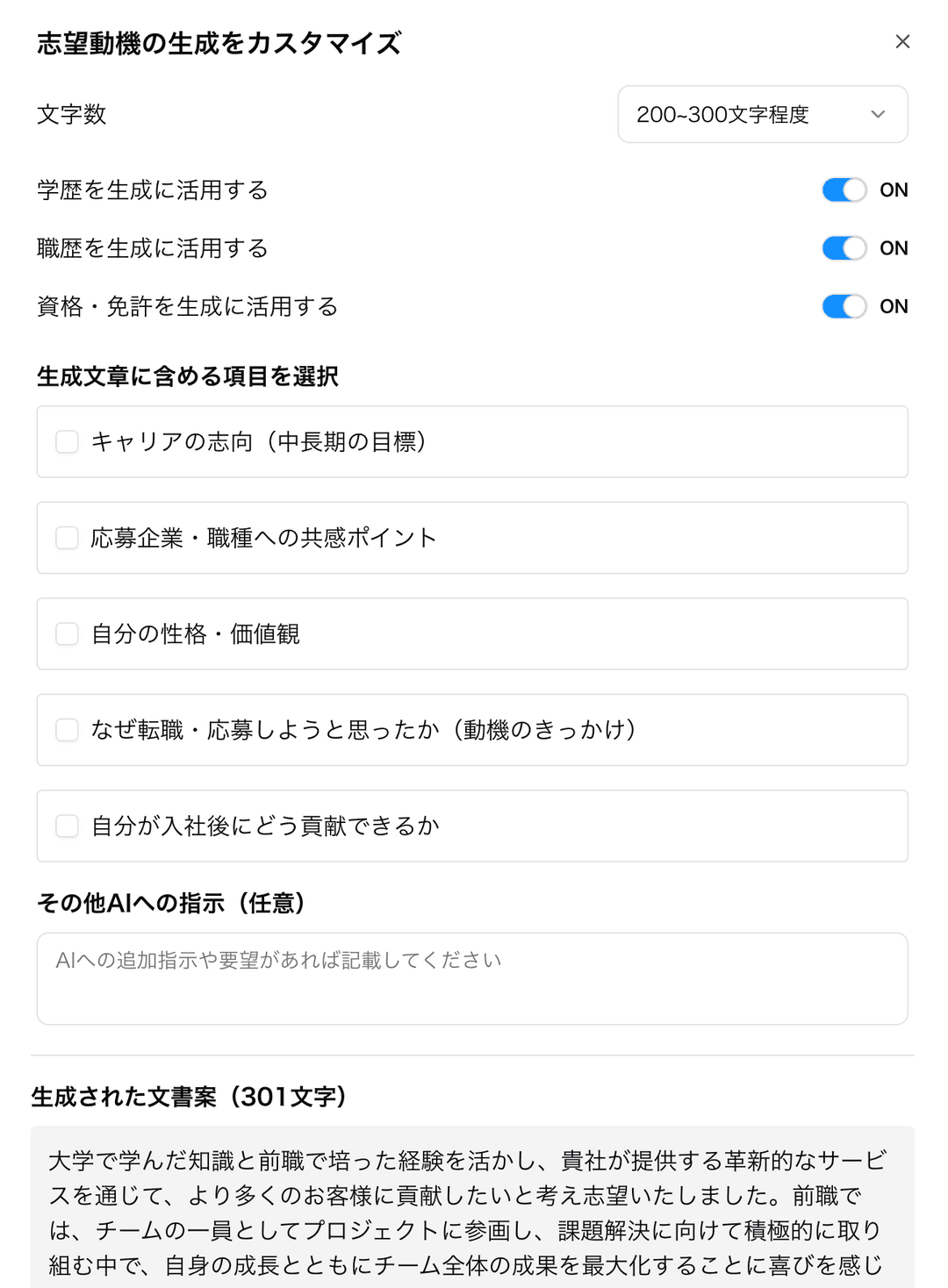Open the 文字数 character count dropdown
Viewport: 948px width, 1288px height.
pyautogui.click(x=762, y=114)
